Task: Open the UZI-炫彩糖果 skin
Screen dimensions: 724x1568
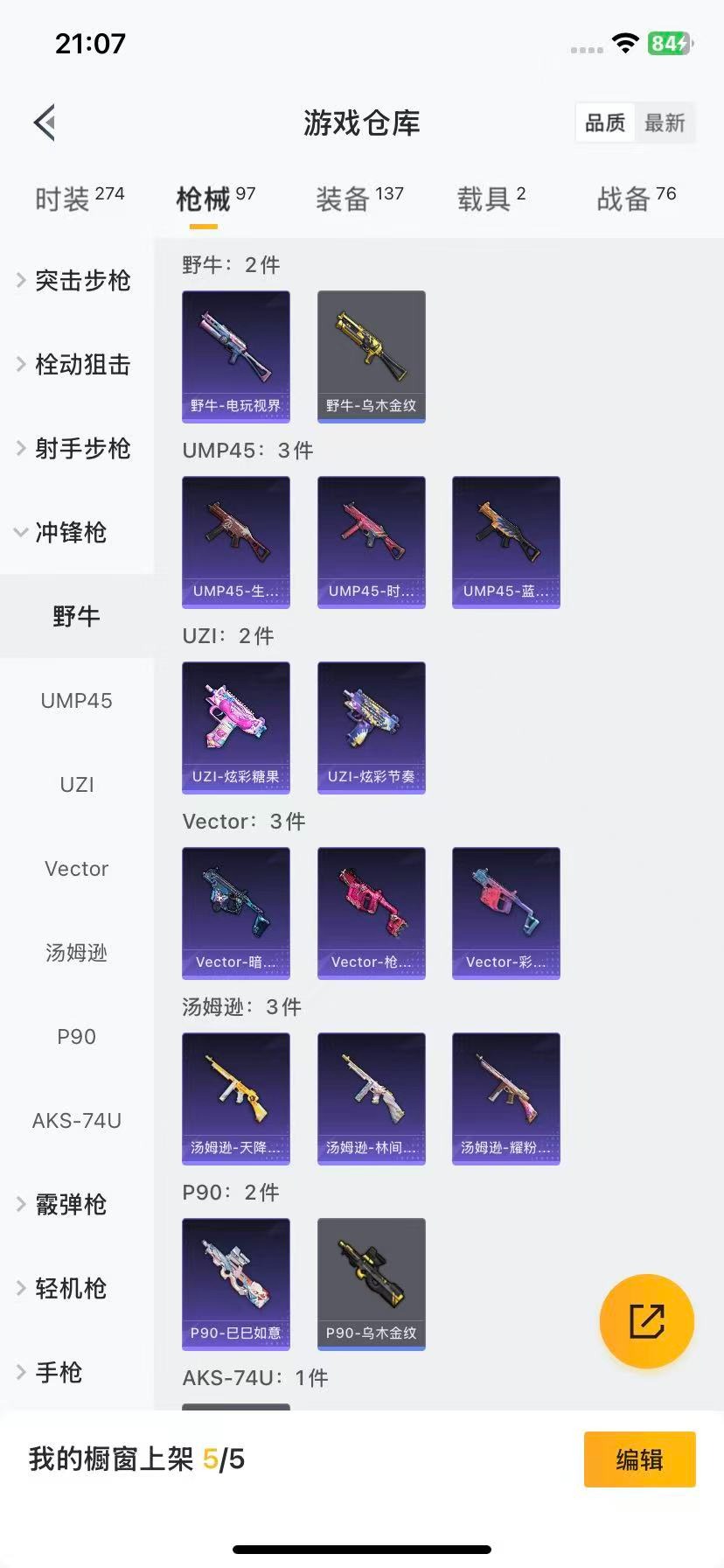Action: (x=236, y=727)
